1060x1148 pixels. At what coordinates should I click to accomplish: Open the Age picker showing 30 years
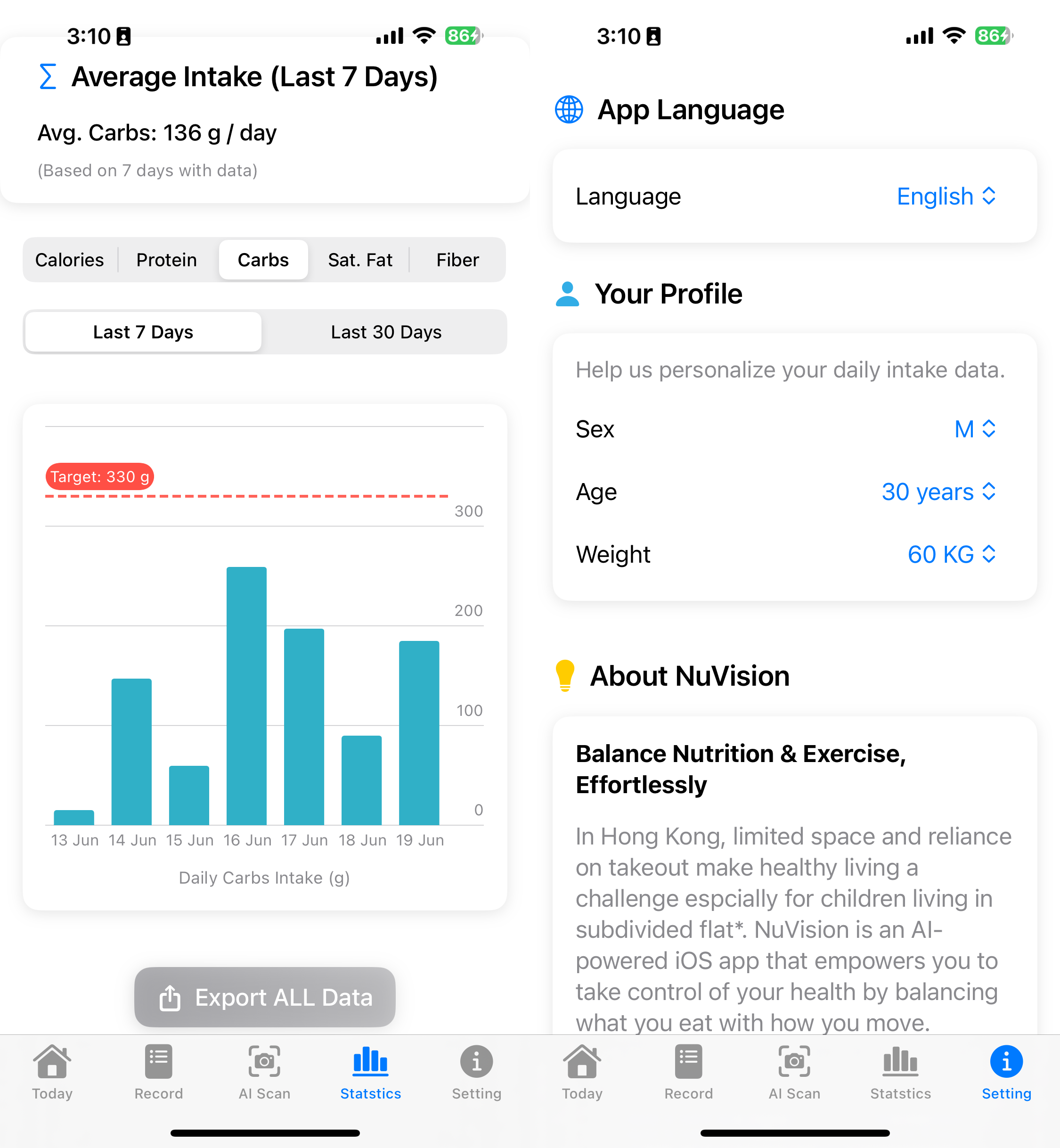(x=938, y=492)
